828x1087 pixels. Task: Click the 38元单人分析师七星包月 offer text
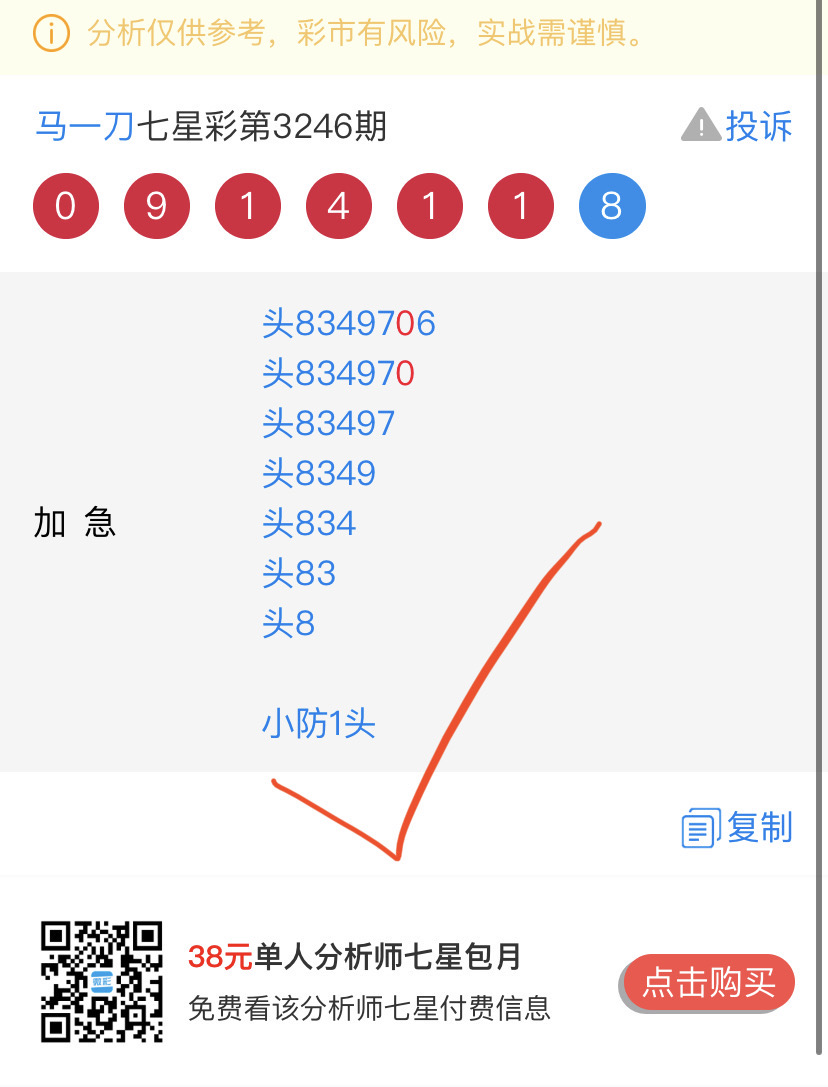pos(355,955)
